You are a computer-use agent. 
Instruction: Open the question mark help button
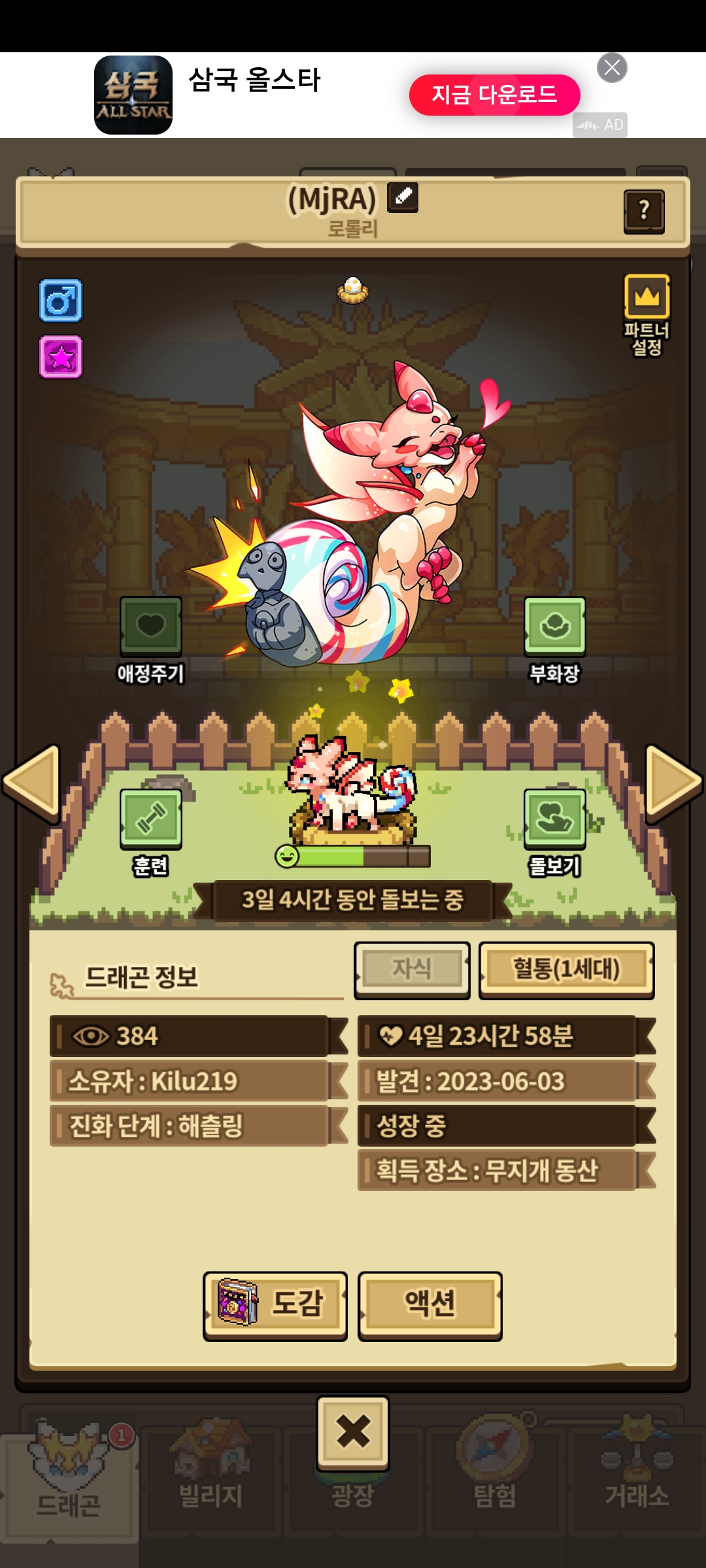click(x=644, y=211)
